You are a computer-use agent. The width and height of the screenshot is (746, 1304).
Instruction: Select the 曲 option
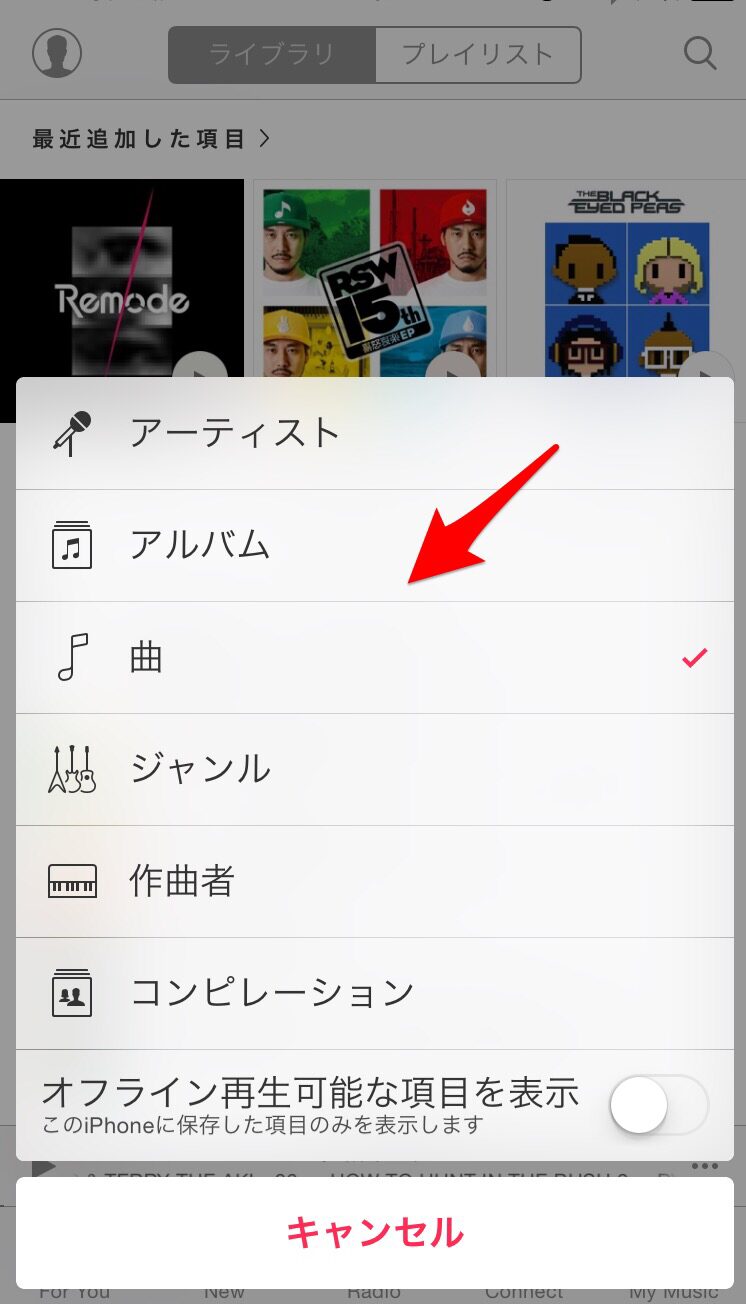(x=375, y=658)
